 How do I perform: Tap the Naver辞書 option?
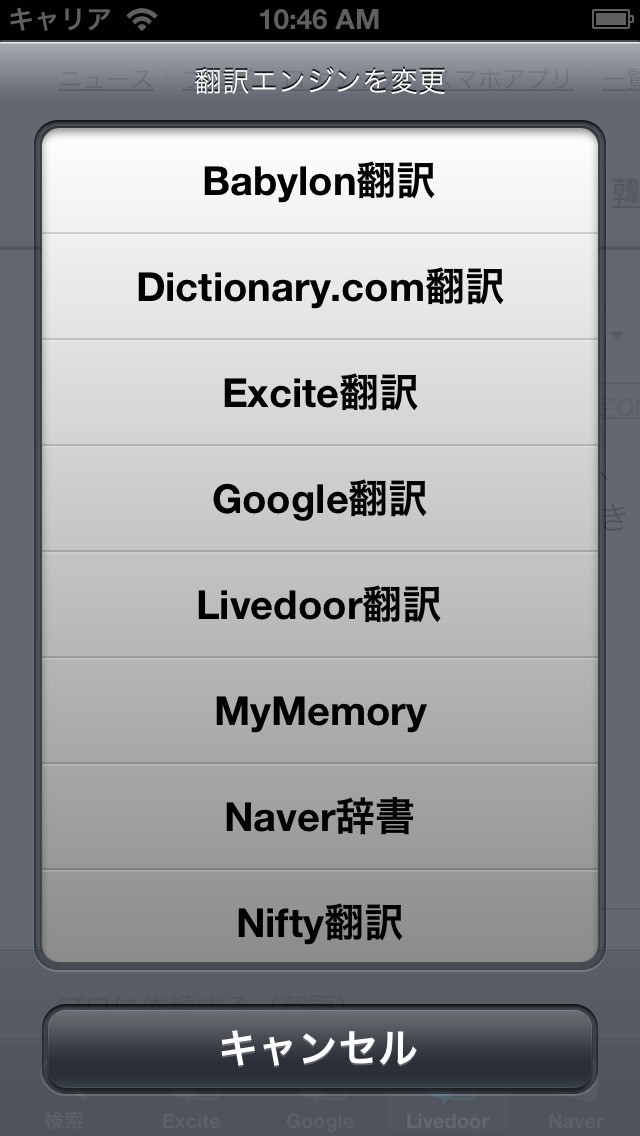tap(320, 817)
